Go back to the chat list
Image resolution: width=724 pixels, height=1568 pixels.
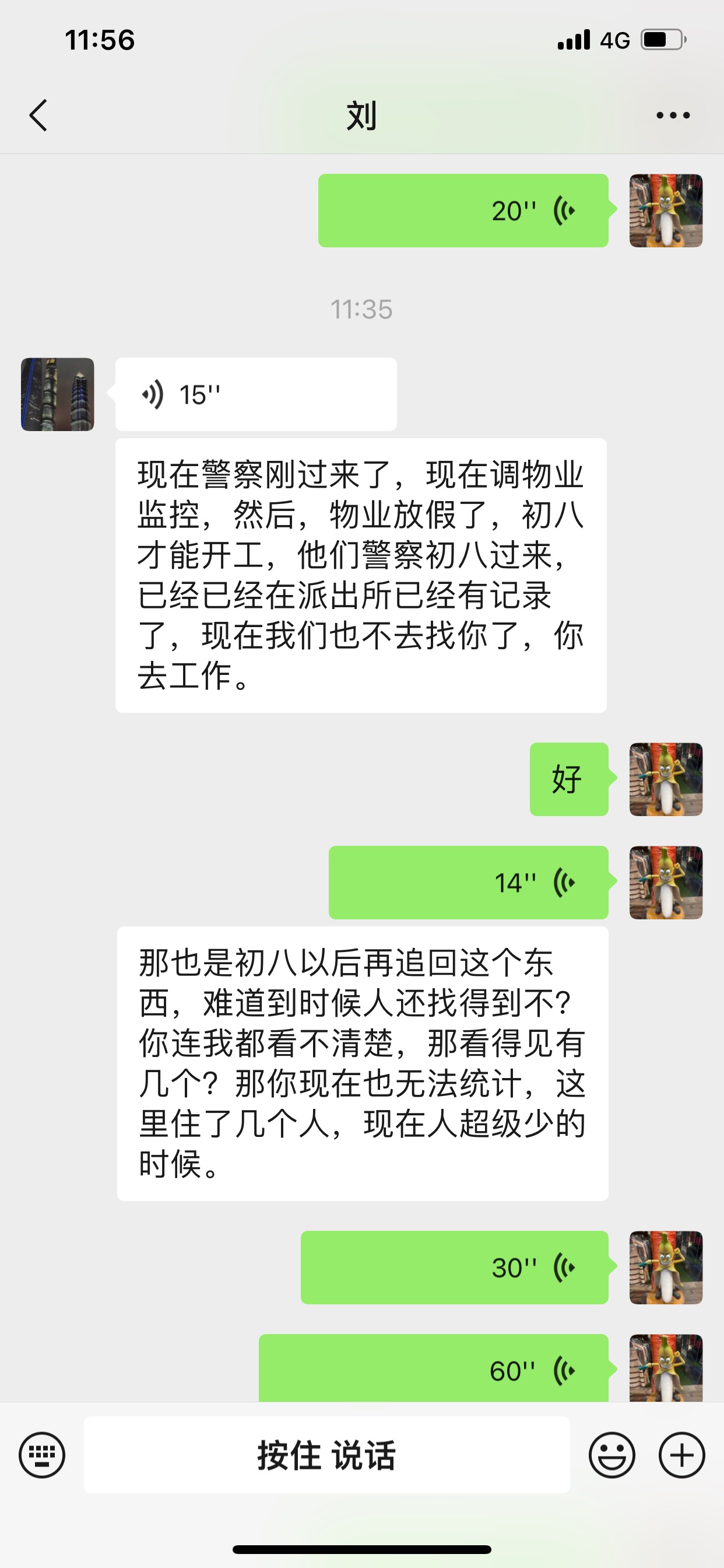point(38,115)
